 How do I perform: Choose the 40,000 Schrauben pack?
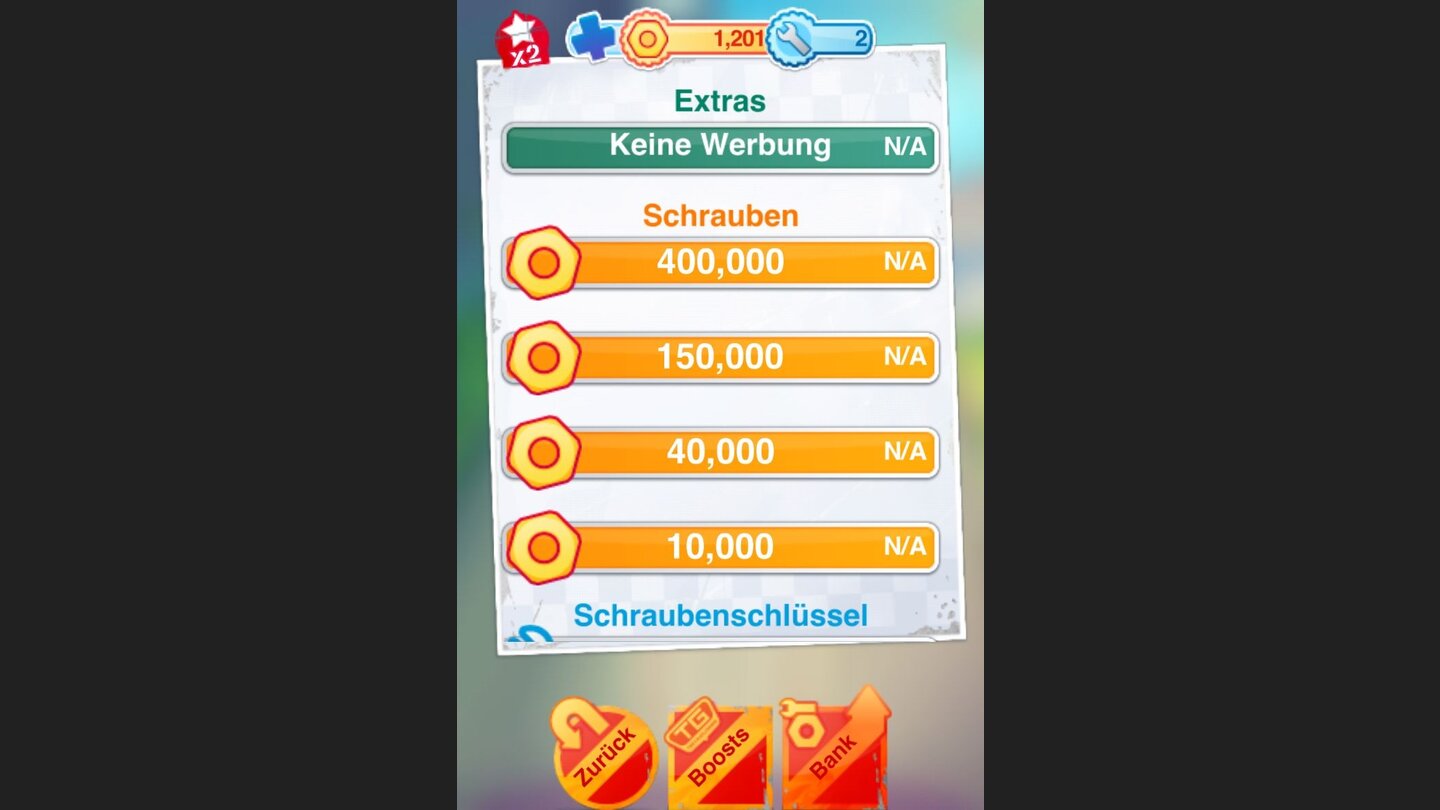point(720,453)
